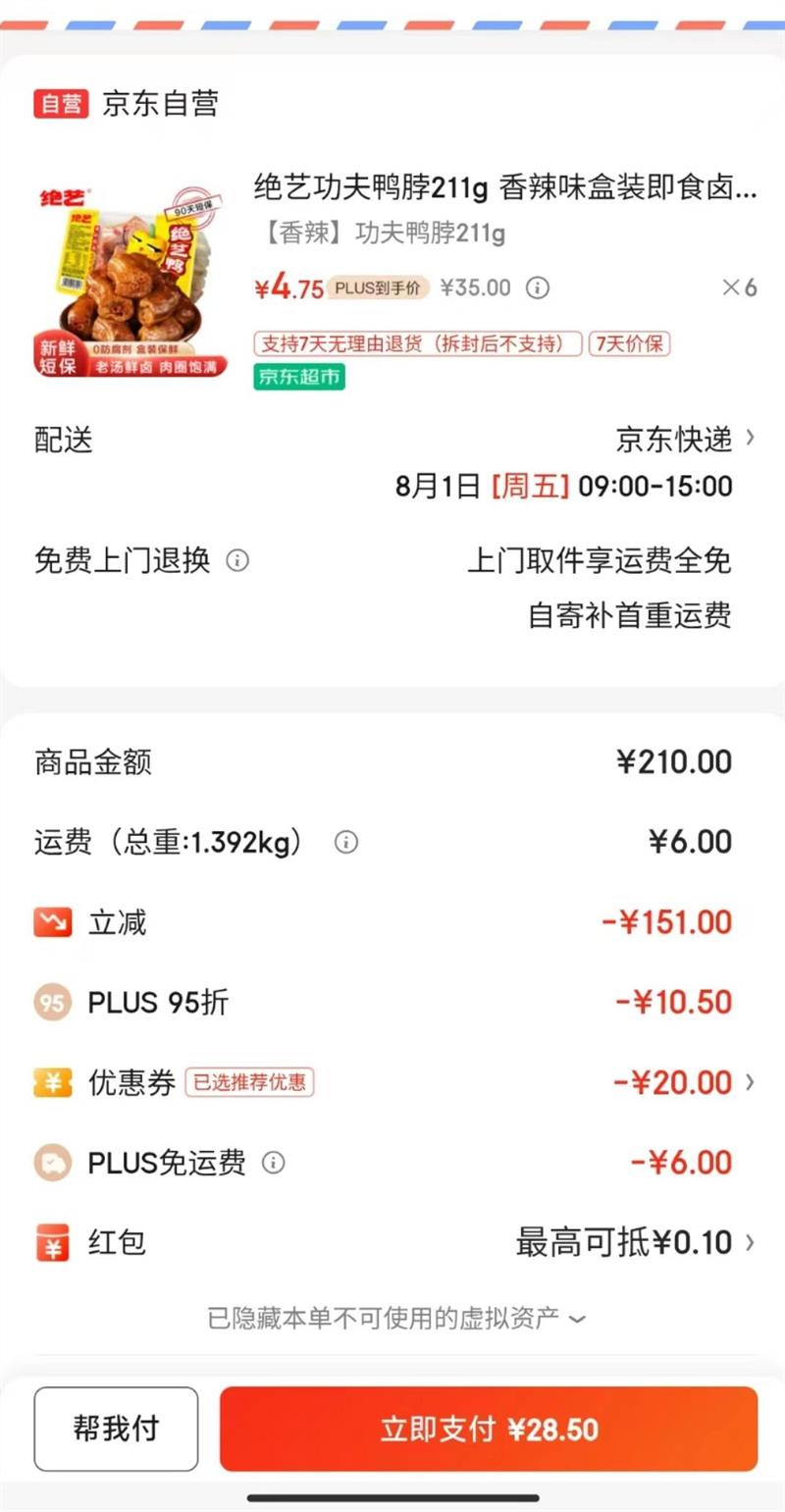Show the 运费 shipping fee details

(x=346, y=842)
